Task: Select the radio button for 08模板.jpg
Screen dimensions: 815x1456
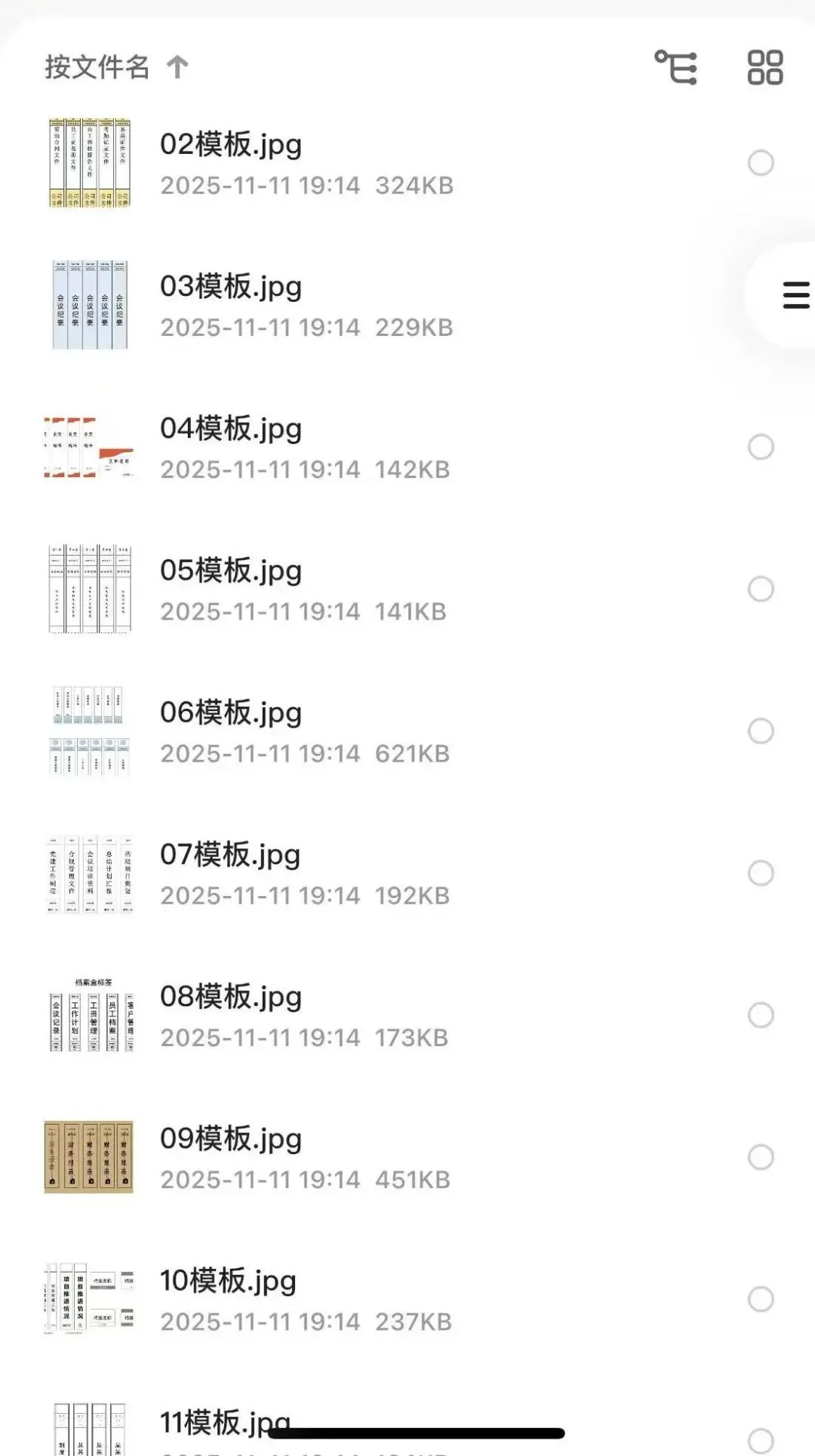Action: [760, 1015]
